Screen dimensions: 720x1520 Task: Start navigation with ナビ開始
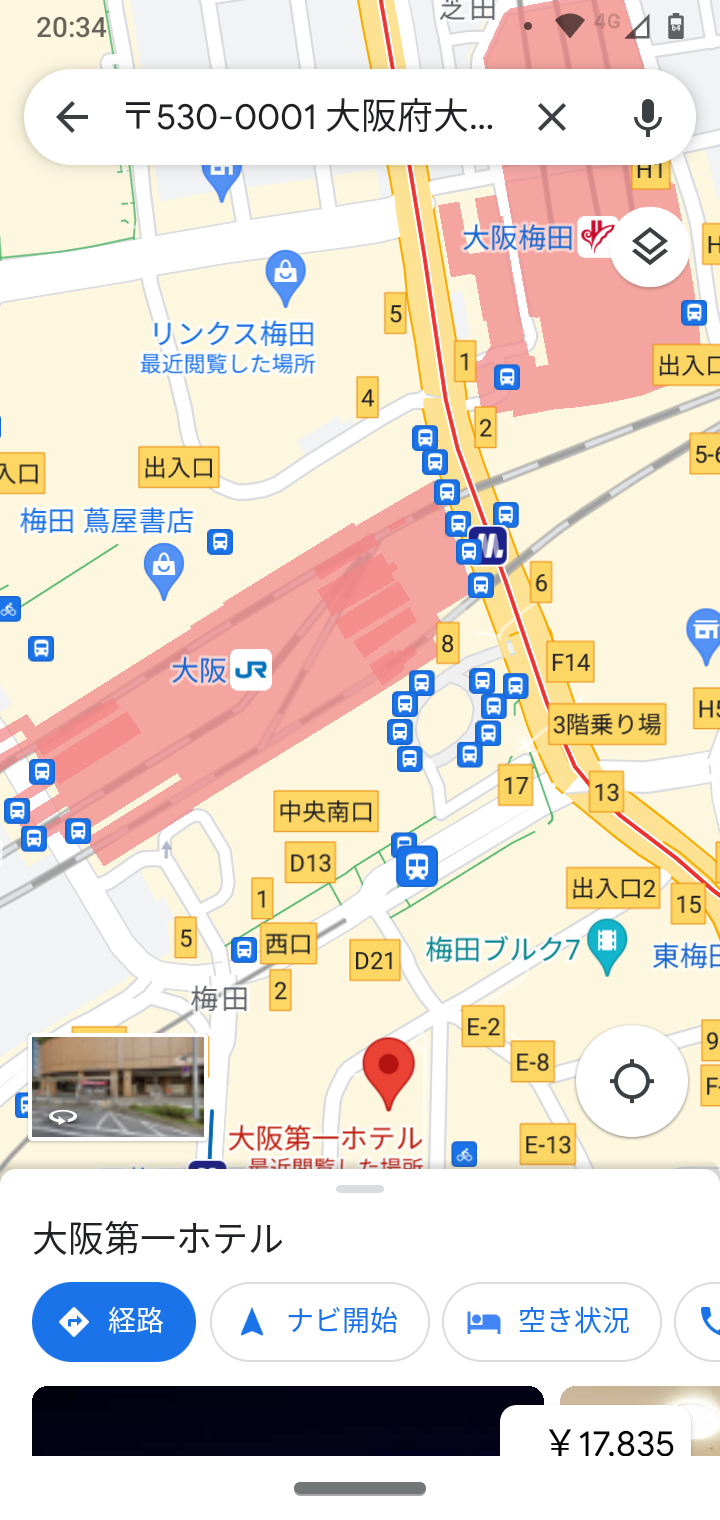320,1321
